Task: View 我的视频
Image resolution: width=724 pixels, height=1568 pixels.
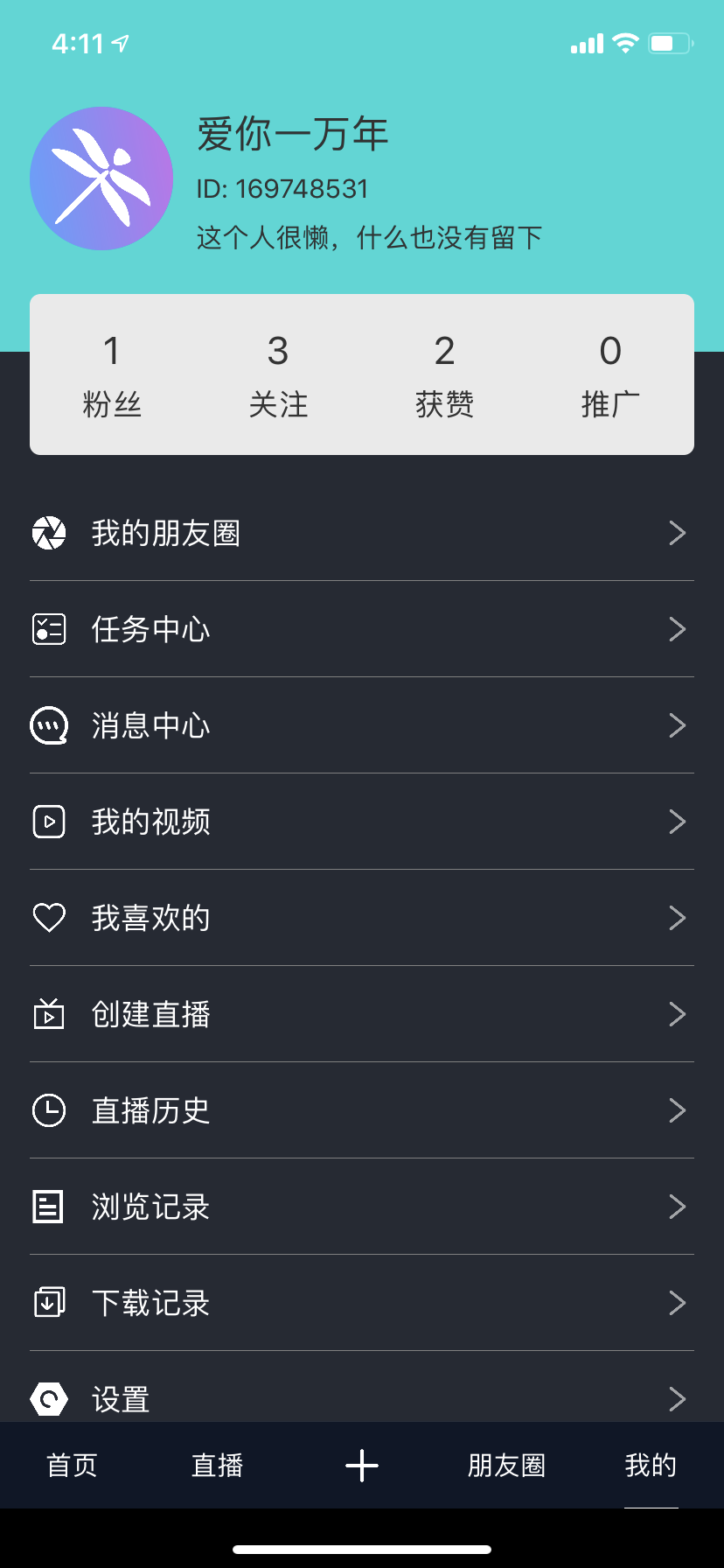Action: pyautogui.click(x=362, y=822)
